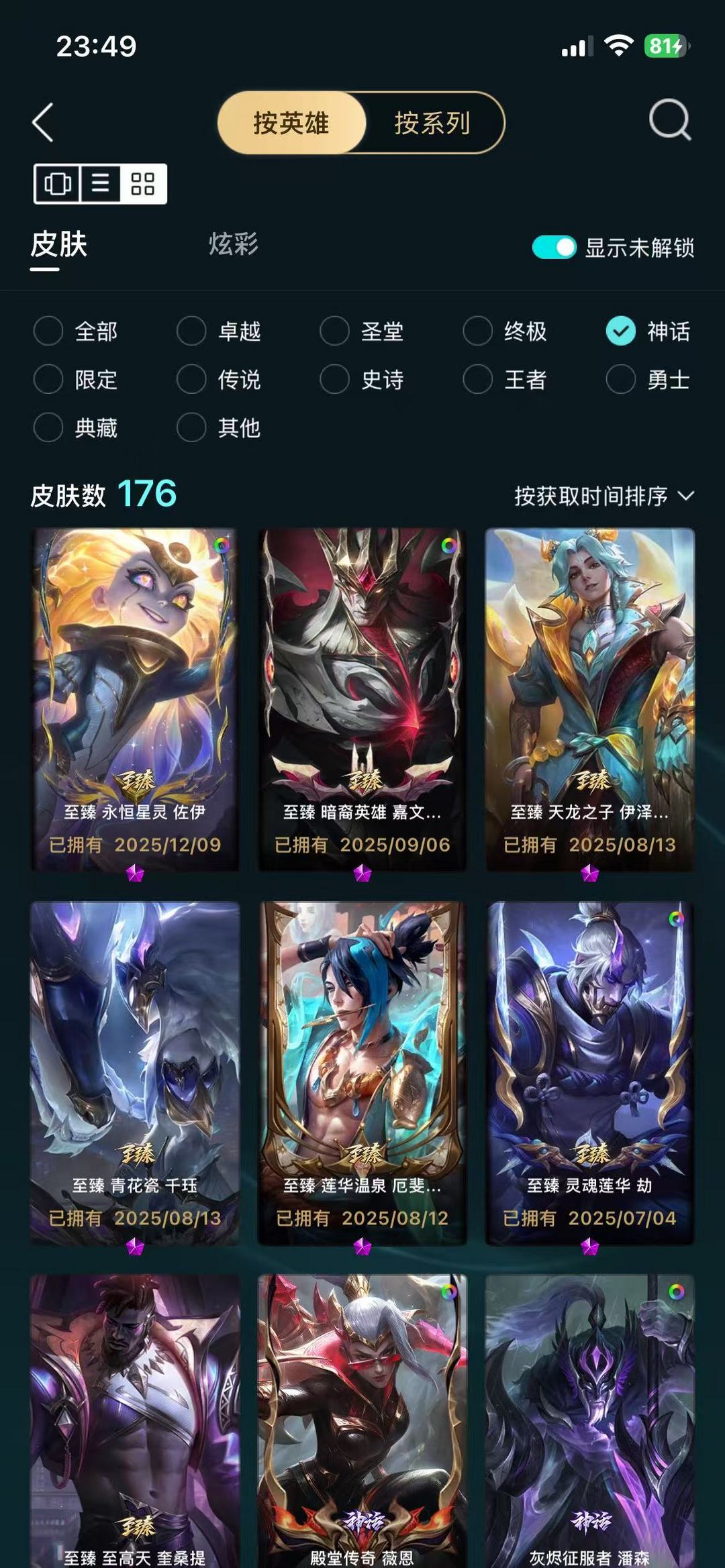The image size is (725, 1568).
Task: View the 至臻 灵魂莲华 劫 skin
Action: point(590,1074)
